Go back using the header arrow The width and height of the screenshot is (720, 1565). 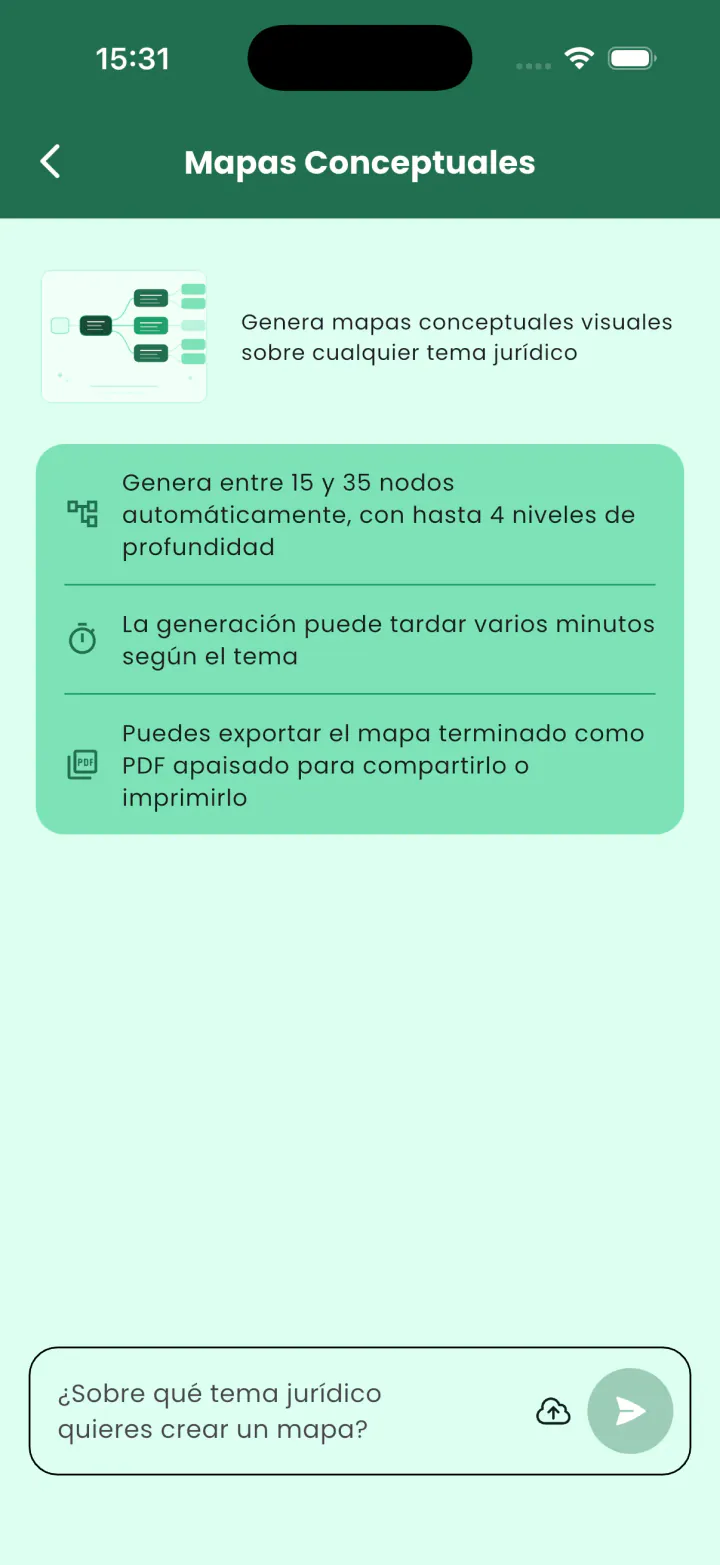50,161
